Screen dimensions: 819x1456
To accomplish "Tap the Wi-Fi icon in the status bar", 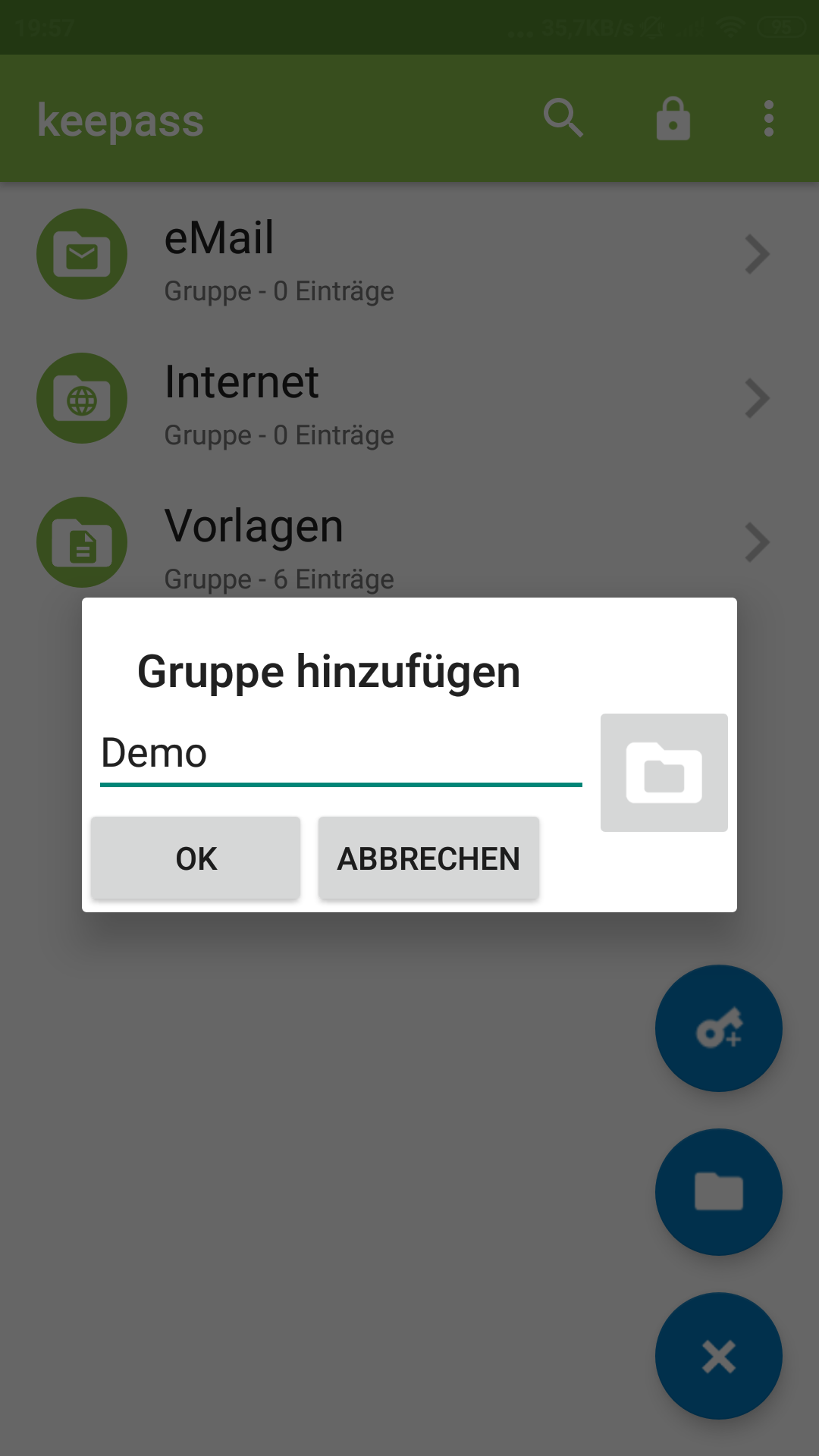I will point(730,28).
